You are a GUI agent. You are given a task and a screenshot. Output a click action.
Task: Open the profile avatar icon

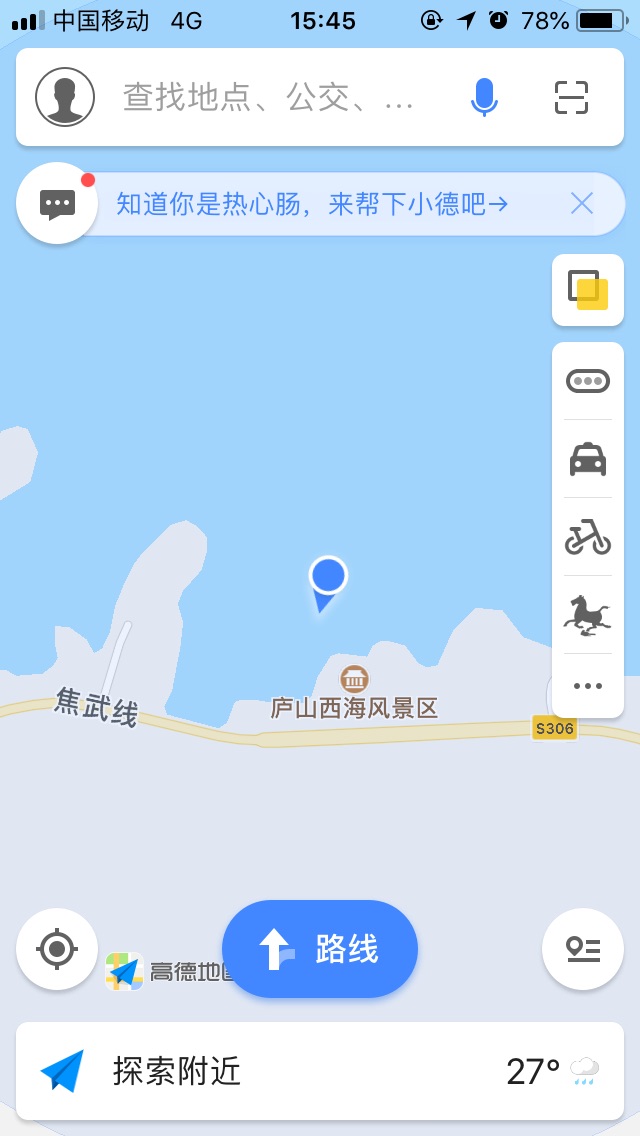65,97
